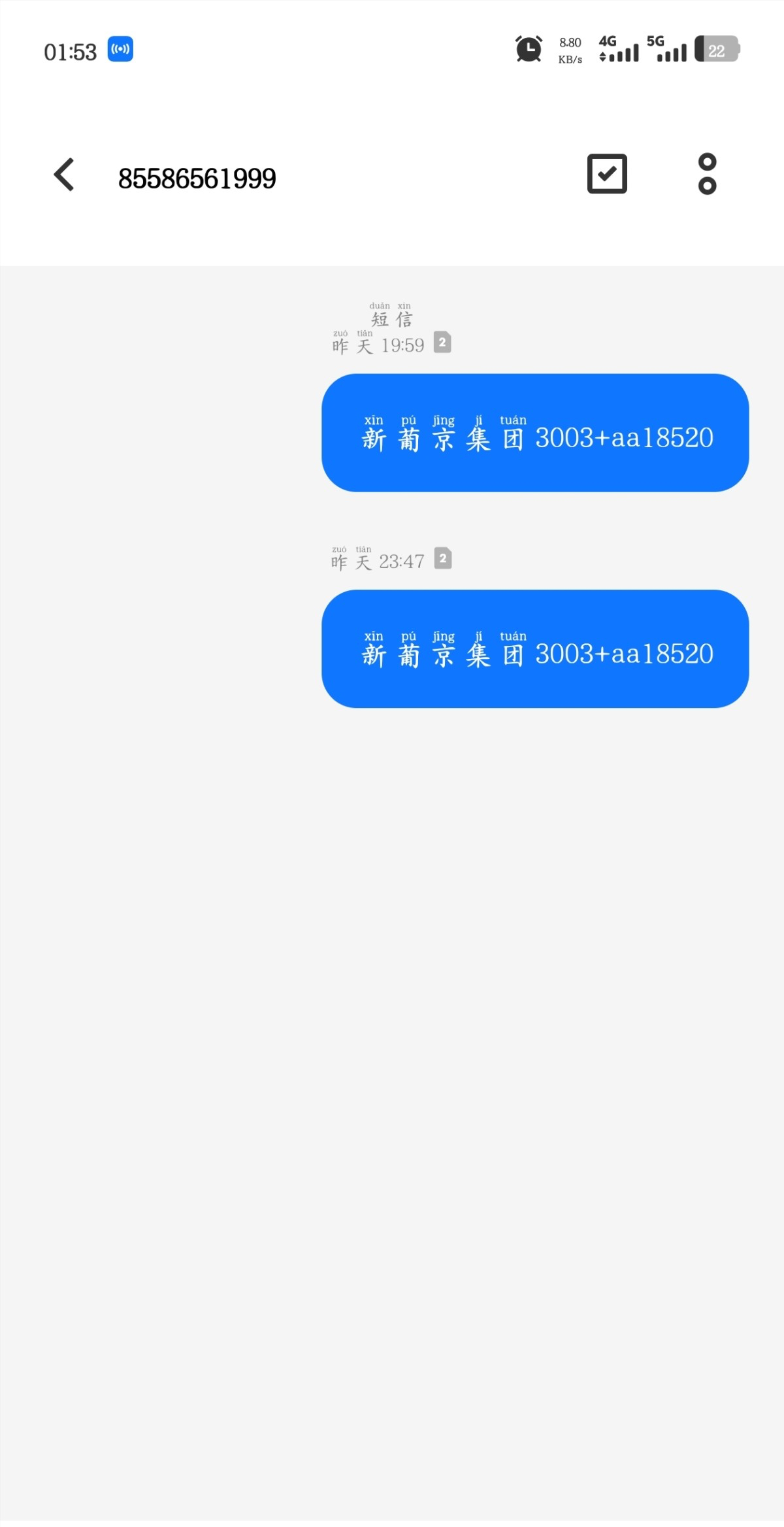Go back from conversation 85586561999
This screenshot has width=784, height=1527.
(64, 175)
